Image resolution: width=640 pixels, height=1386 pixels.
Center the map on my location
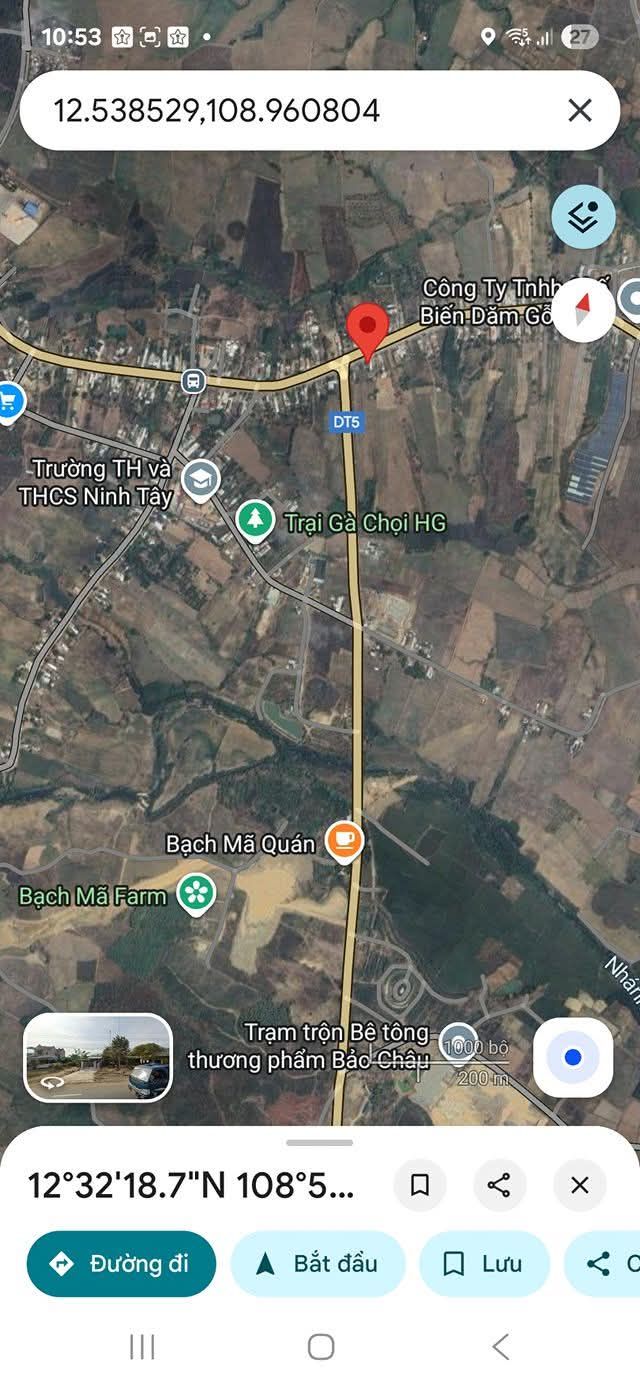(572, 1057)
